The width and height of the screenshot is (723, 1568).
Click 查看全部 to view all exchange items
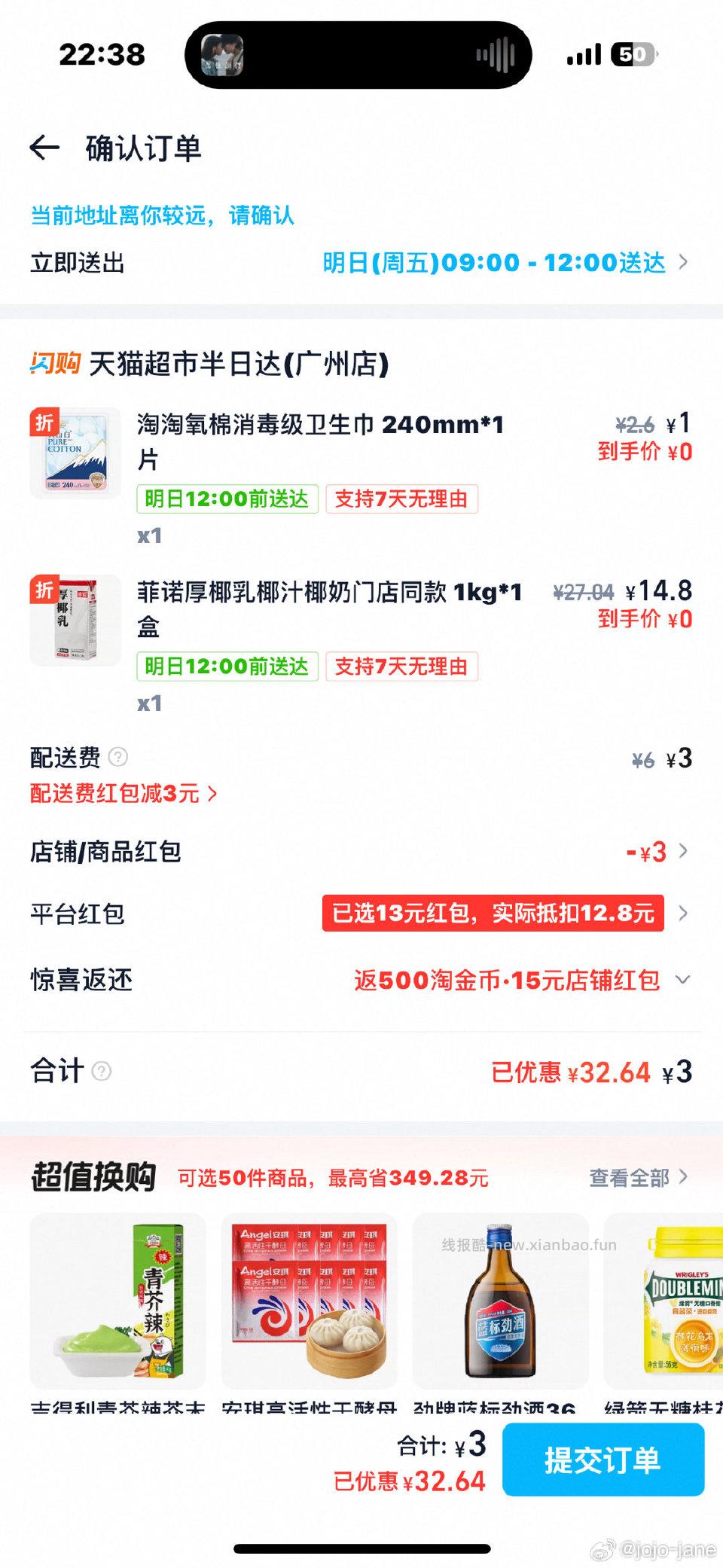point(631,1178)
